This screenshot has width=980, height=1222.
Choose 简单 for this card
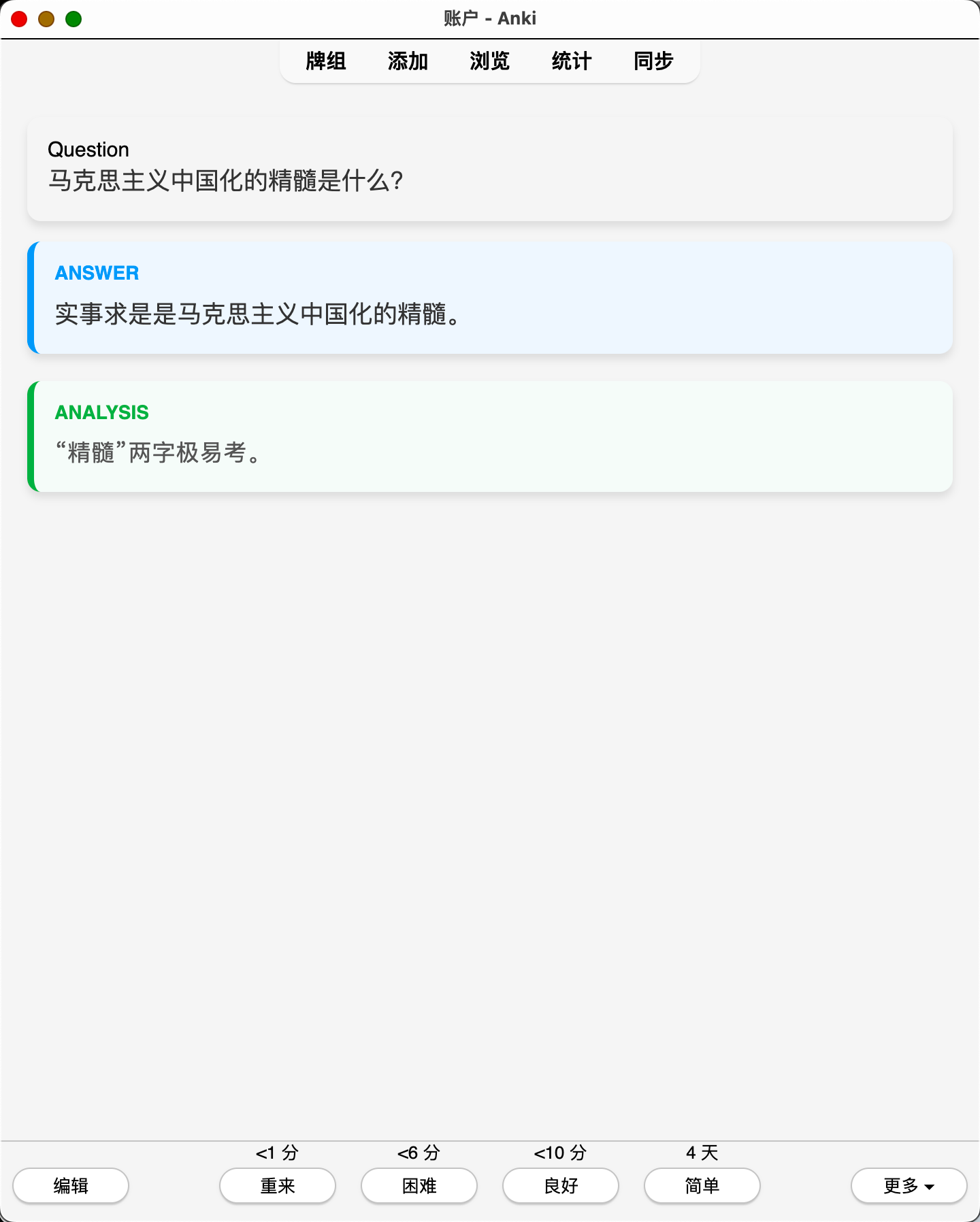(x=702, y=1186)
